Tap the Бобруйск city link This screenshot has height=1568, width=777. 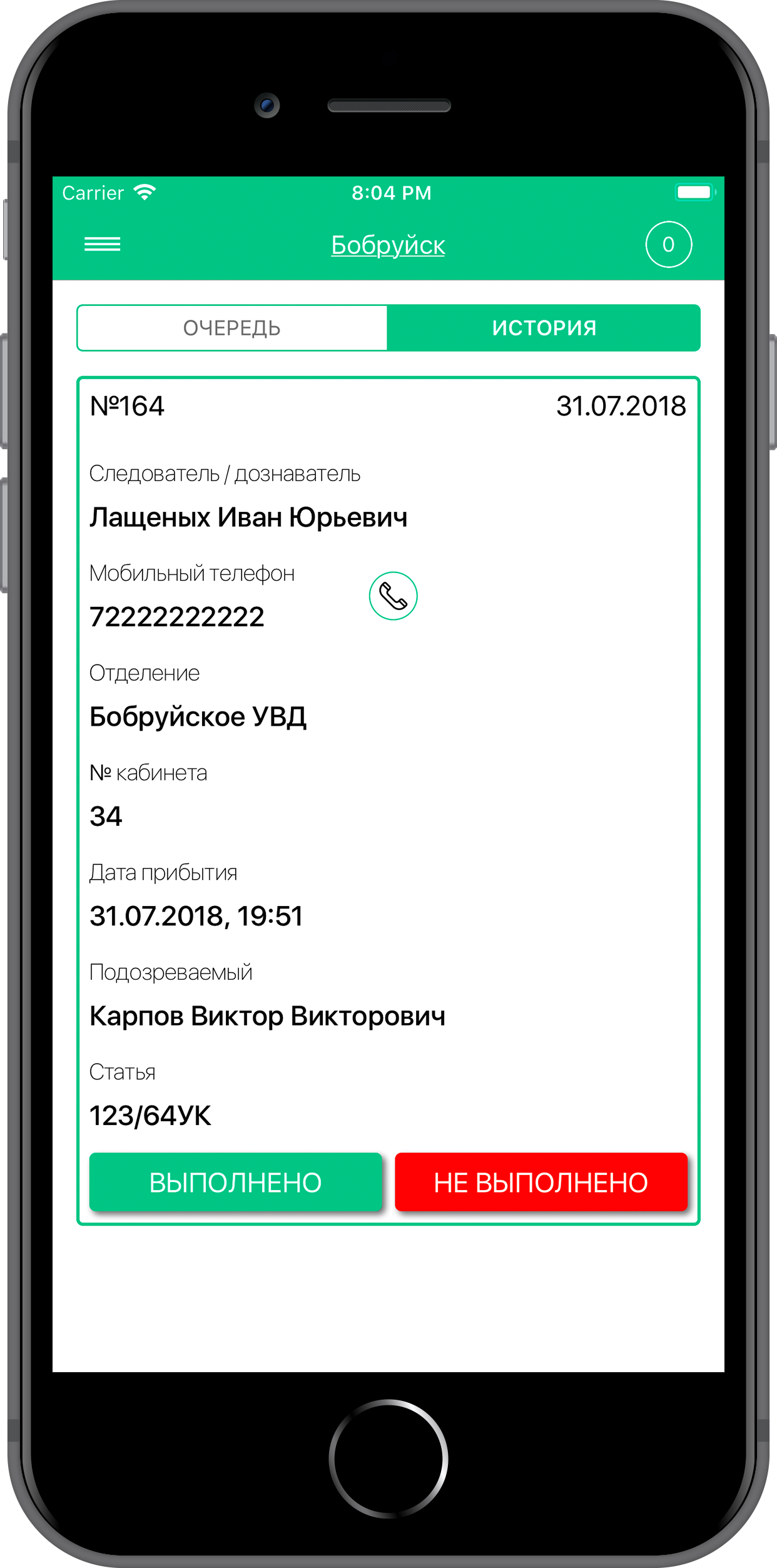click(388, 245)
